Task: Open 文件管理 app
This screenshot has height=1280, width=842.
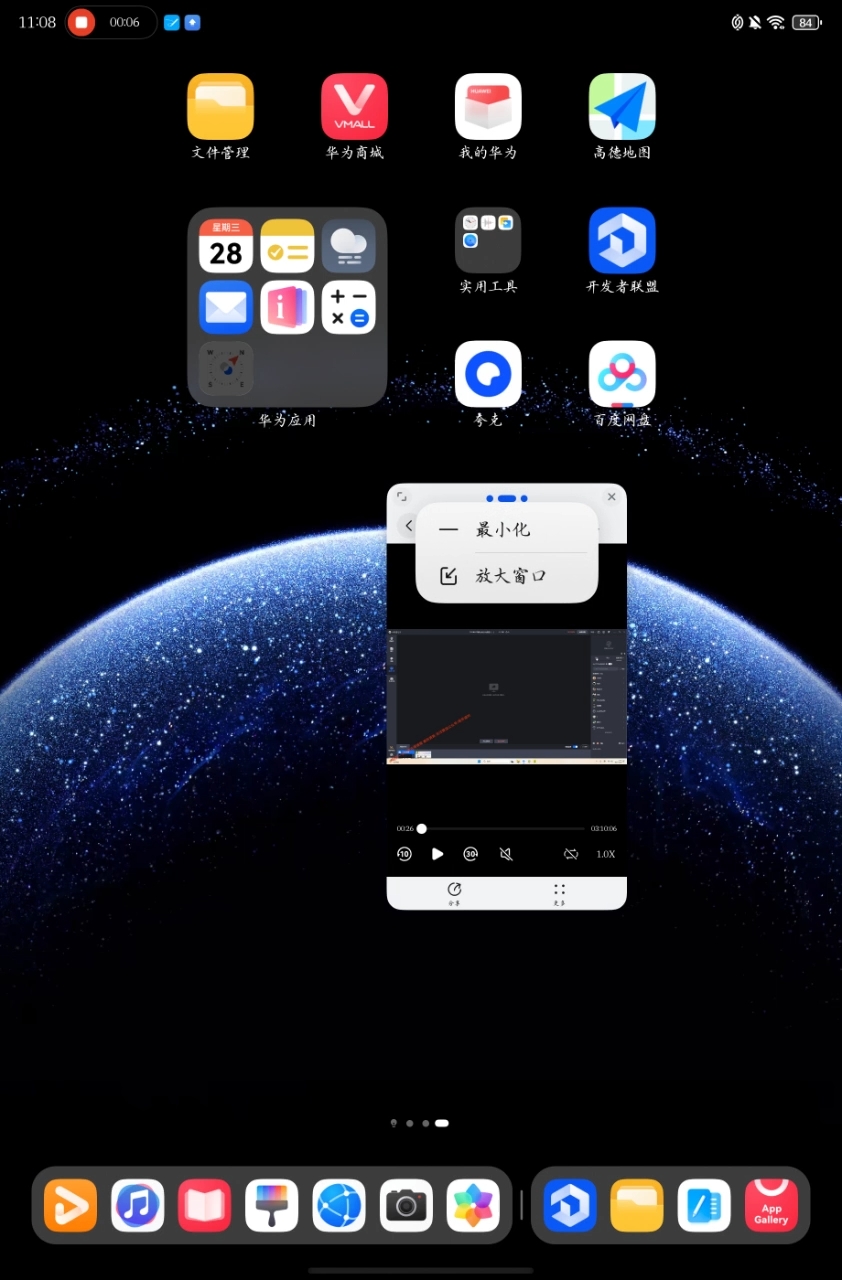Action: point(220,116)
